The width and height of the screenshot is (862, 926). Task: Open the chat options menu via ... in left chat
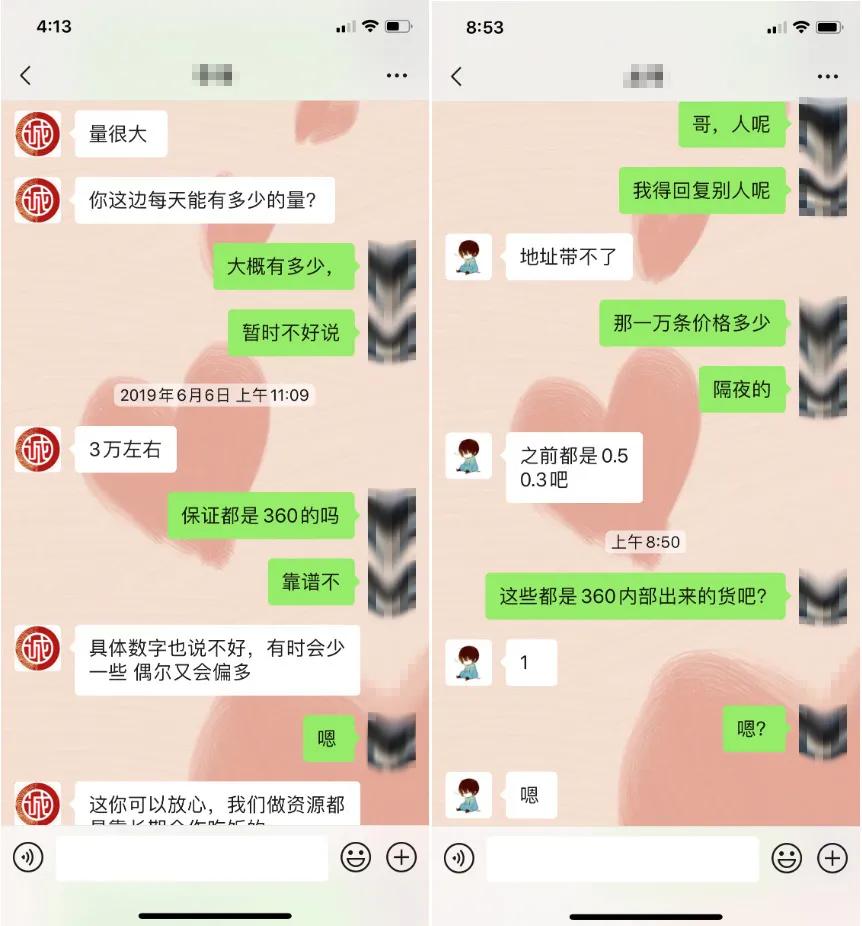tap(395, 75)
